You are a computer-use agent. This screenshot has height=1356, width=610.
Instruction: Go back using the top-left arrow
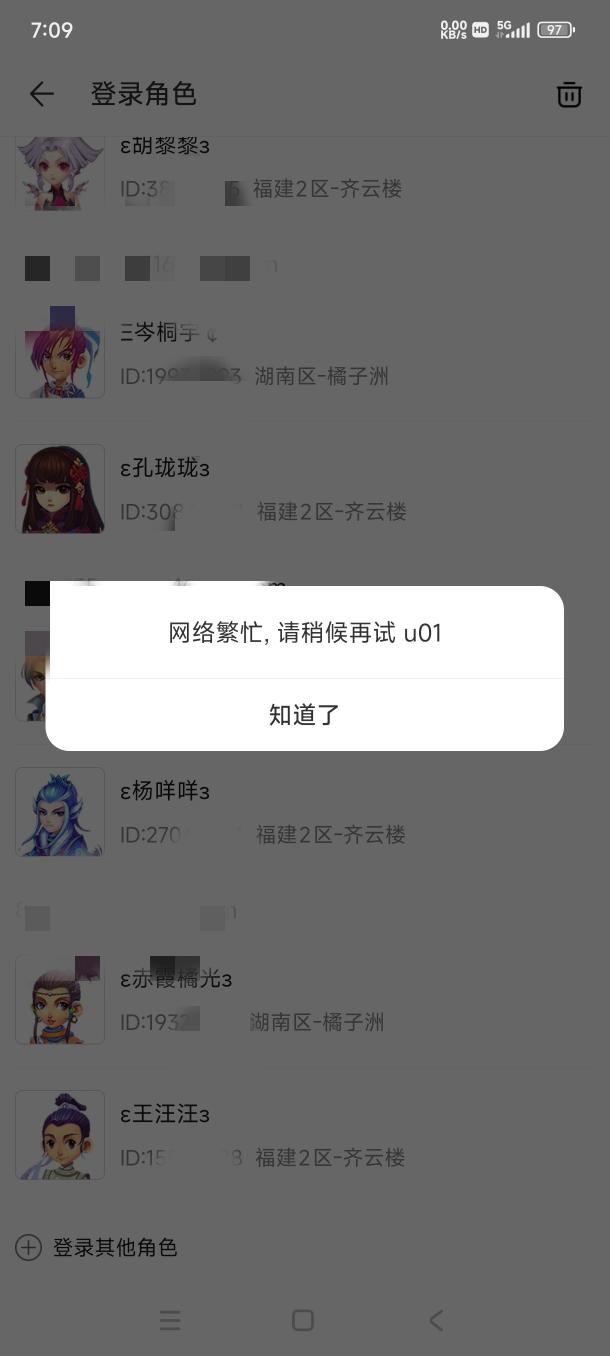pyautogui.click(x=42, y=94)
